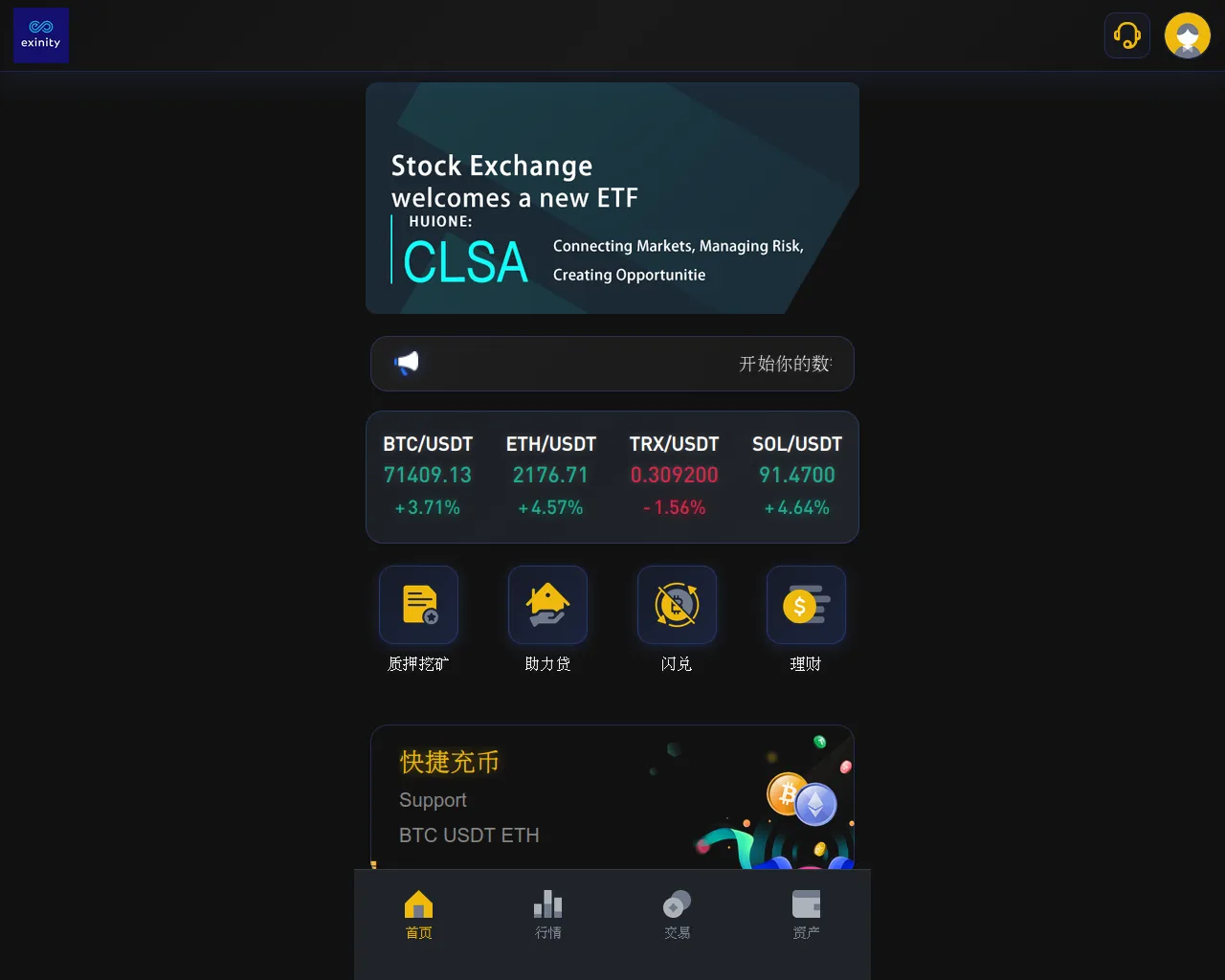This screenshot has height=980, width=1225.
Task: Open the 快捷充币 quick deposit card
Action: pos(612,797)
